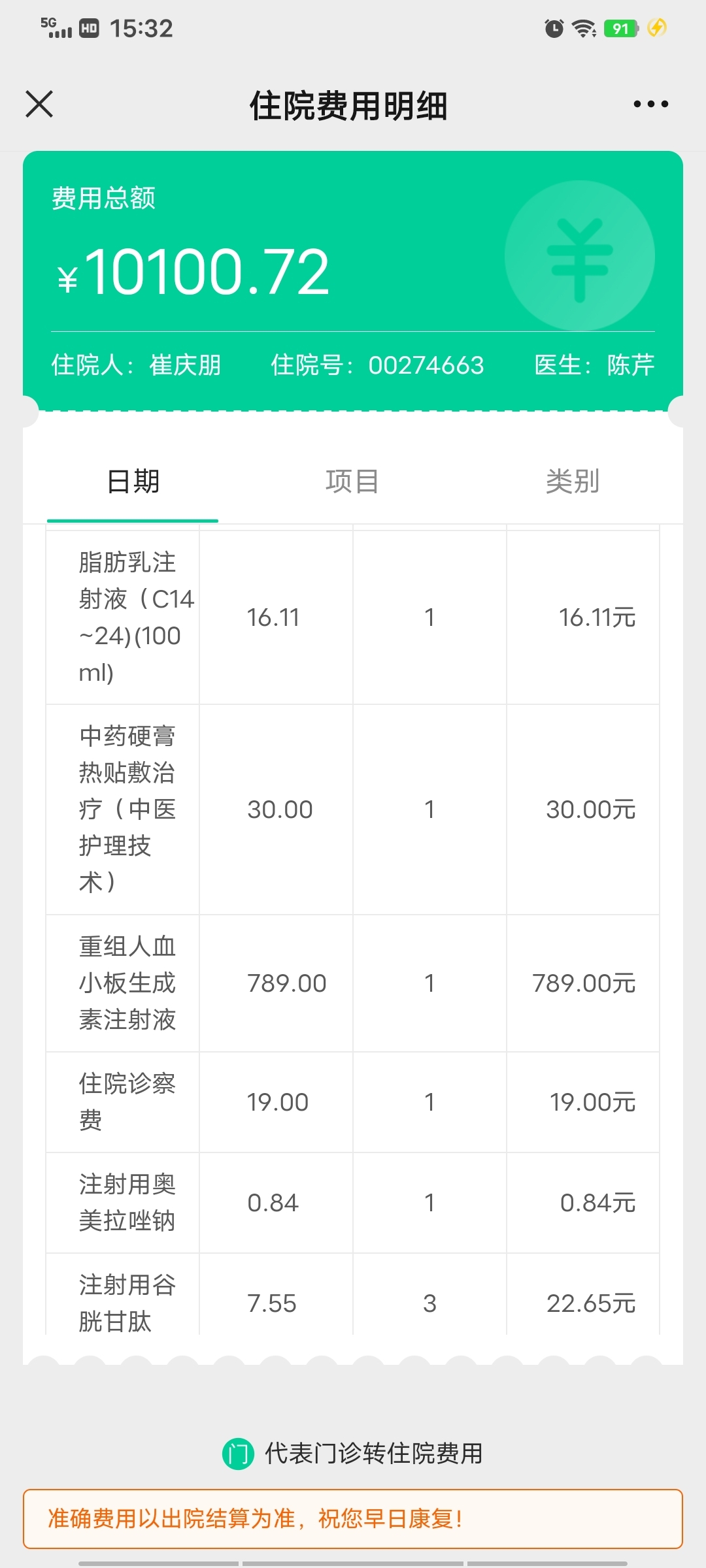
Task: Select the 日期 tab
Action: pyautogui.click(x=133, y=482)
